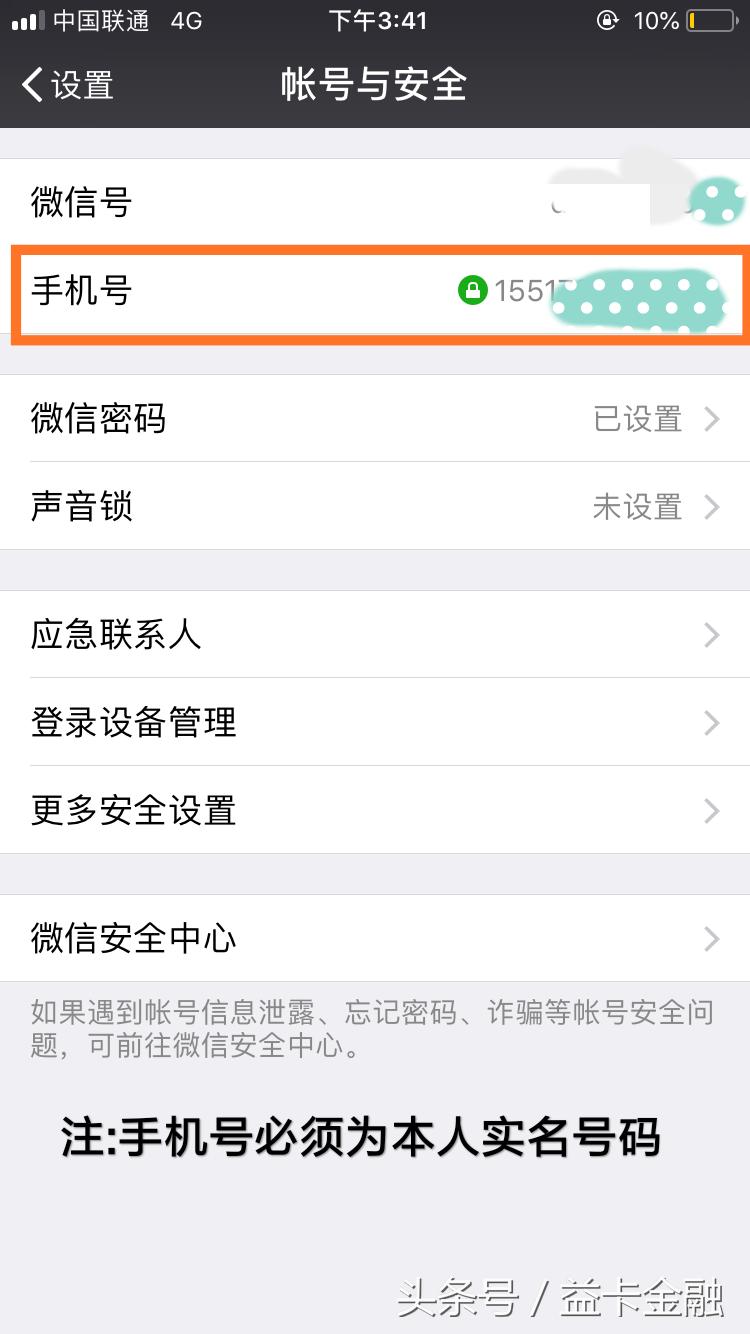Expand the 更多安全设置 row chevron
Viewport: 750px width, 1334px height.
[711, 811]
